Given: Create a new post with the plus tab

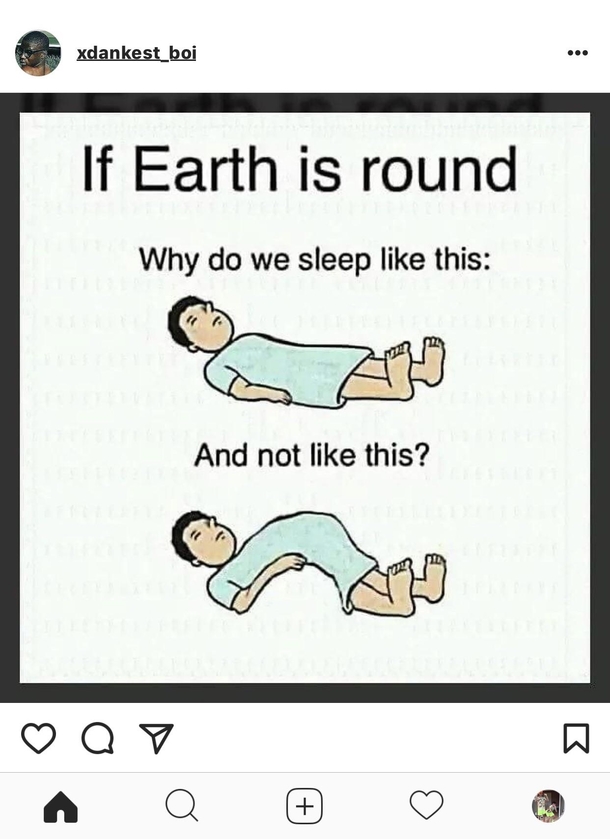Looking at the screenshot, I should pos(304,806).
